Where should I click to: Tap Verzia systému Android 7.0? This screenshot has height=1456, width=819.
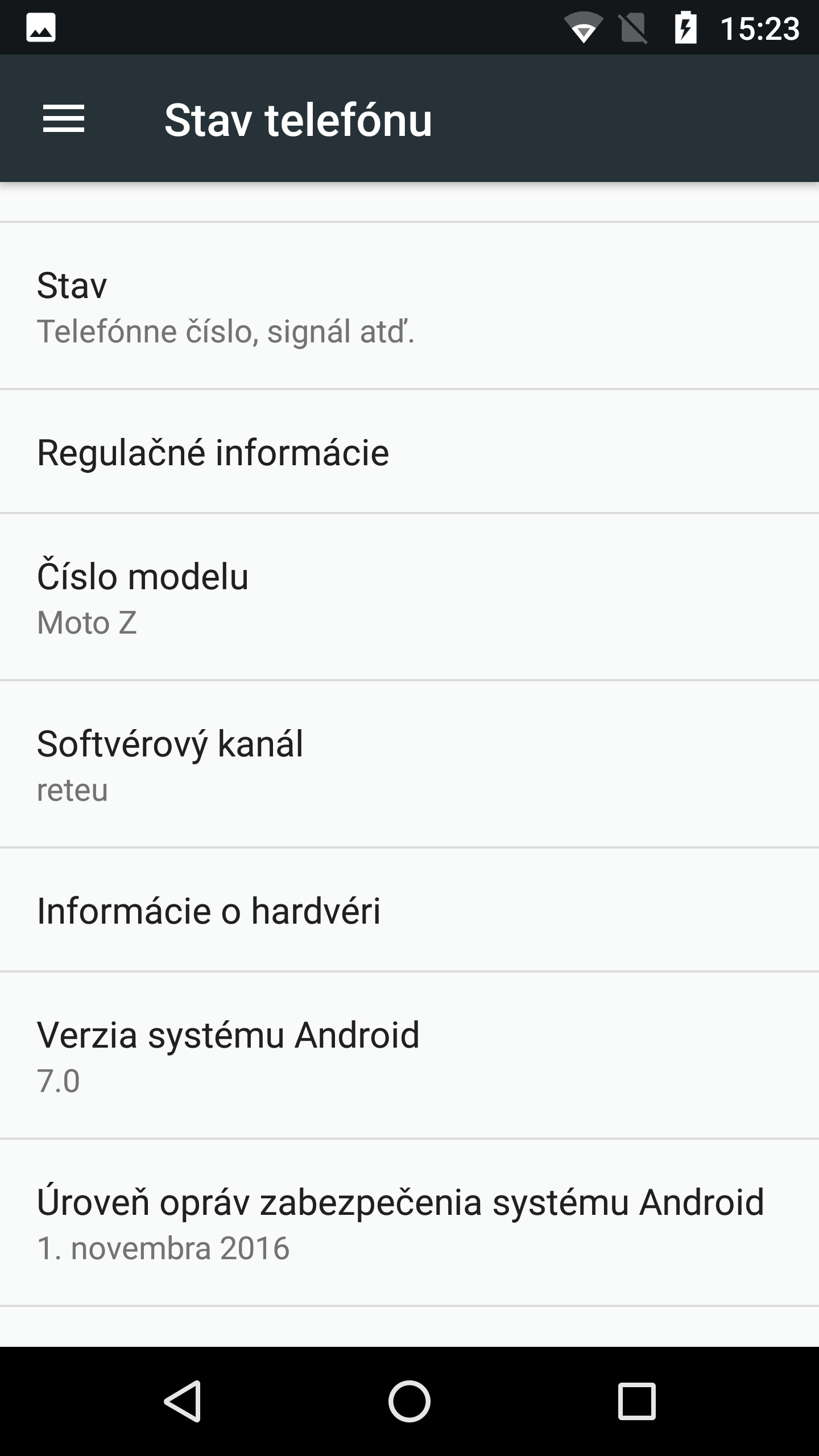409,1056
